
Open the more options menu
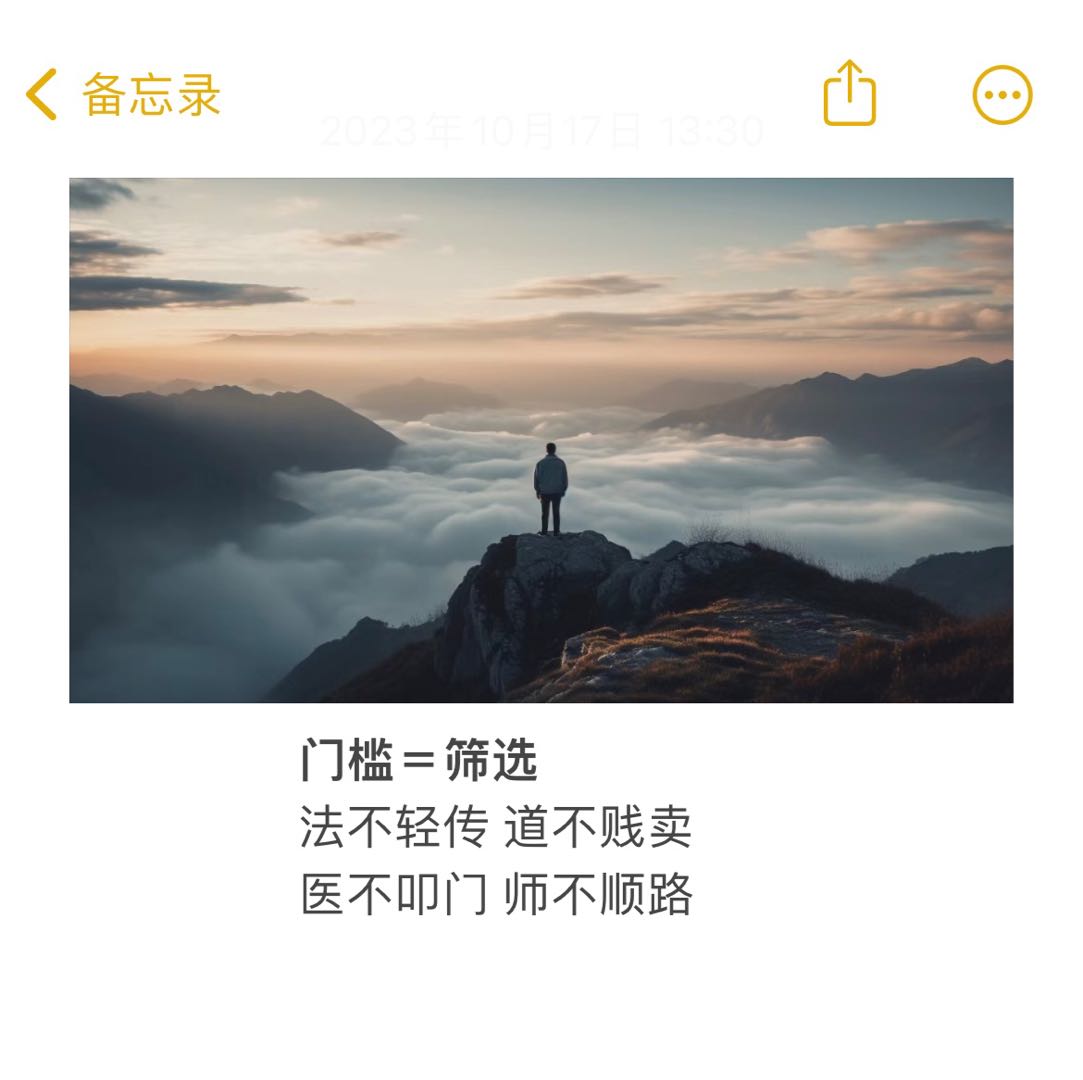[1001, 95]
